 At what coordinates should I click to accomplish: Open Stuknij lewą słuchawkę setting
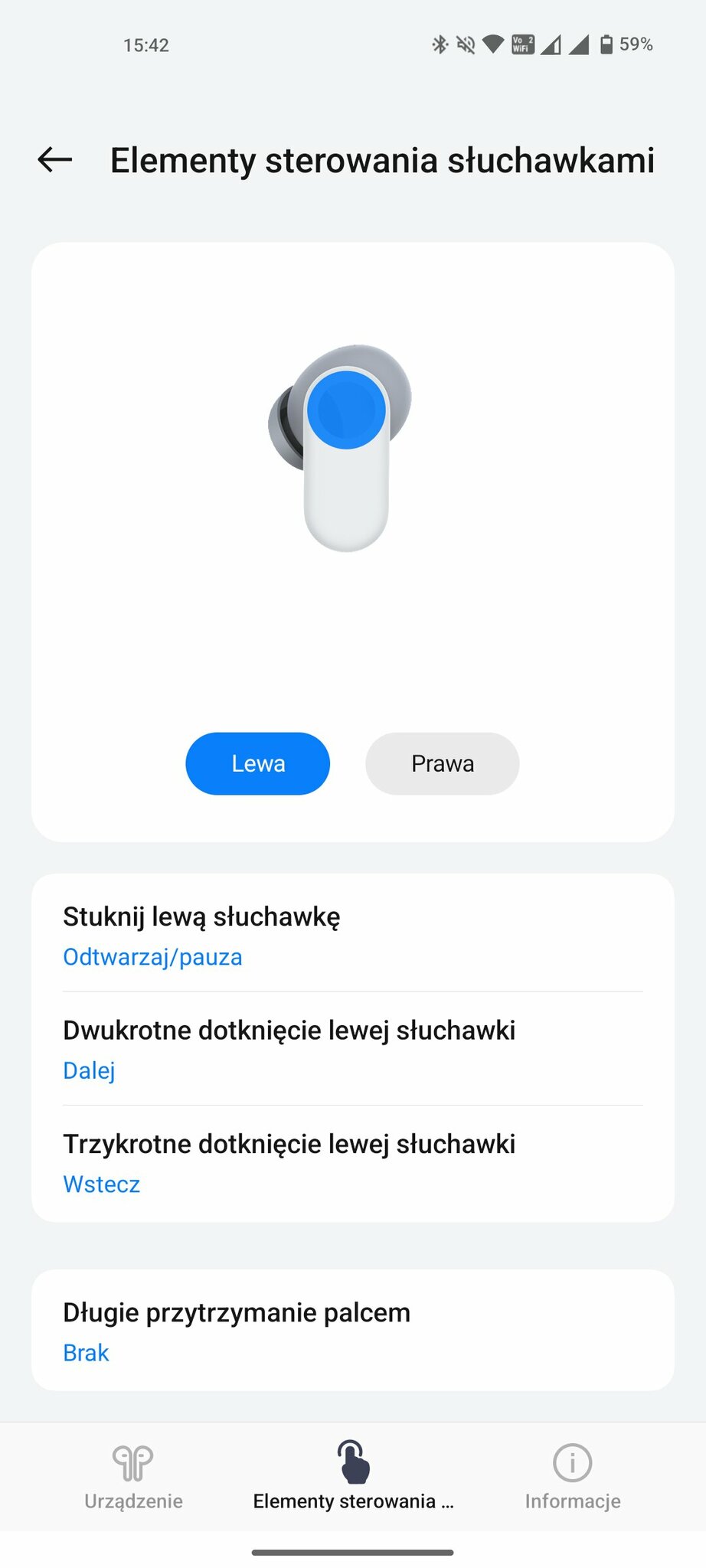(x=353, y=935)
